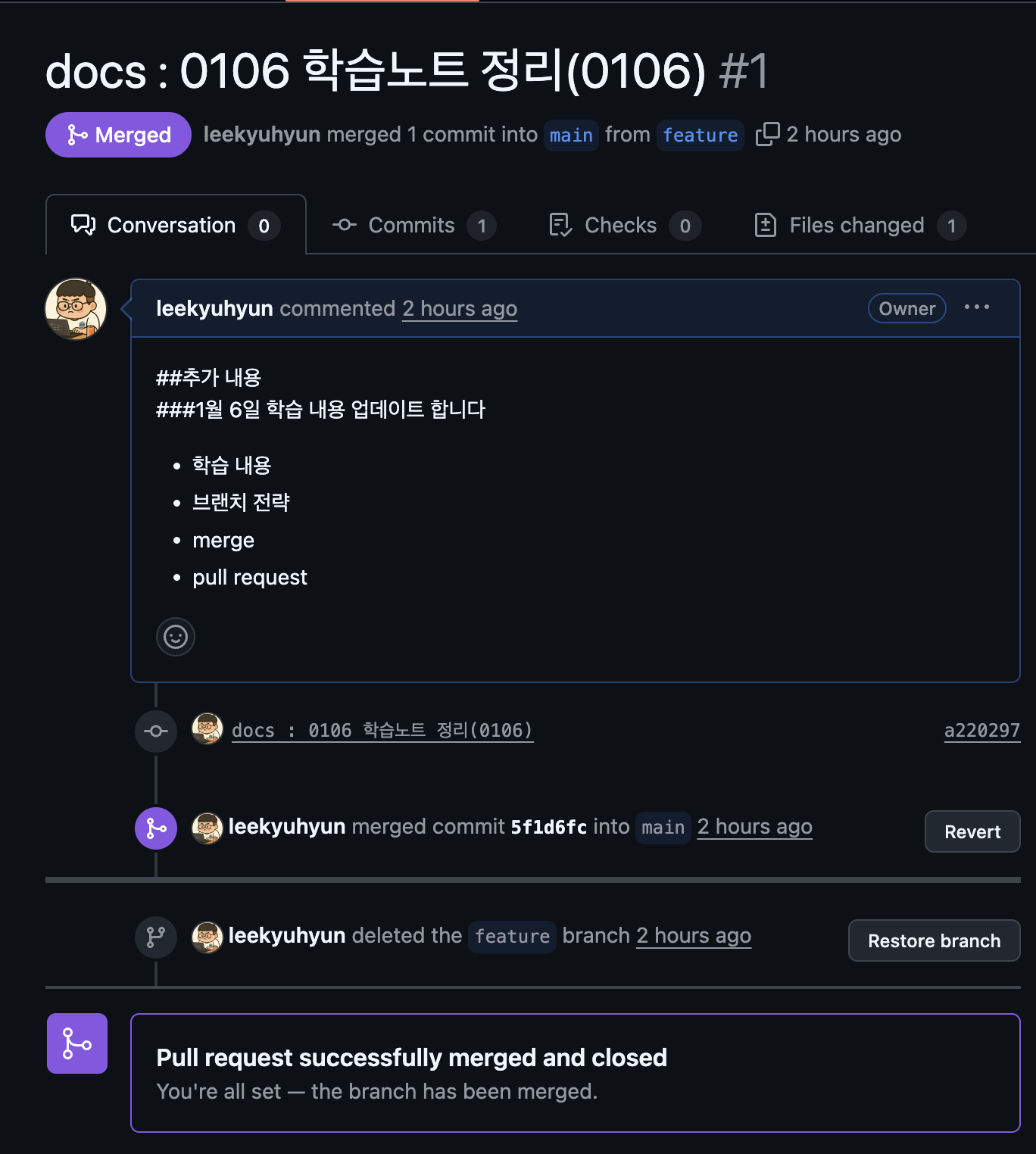Open leekyuhyun profile from comment header
This screenshot has width=1036, height=1154.
214,309
